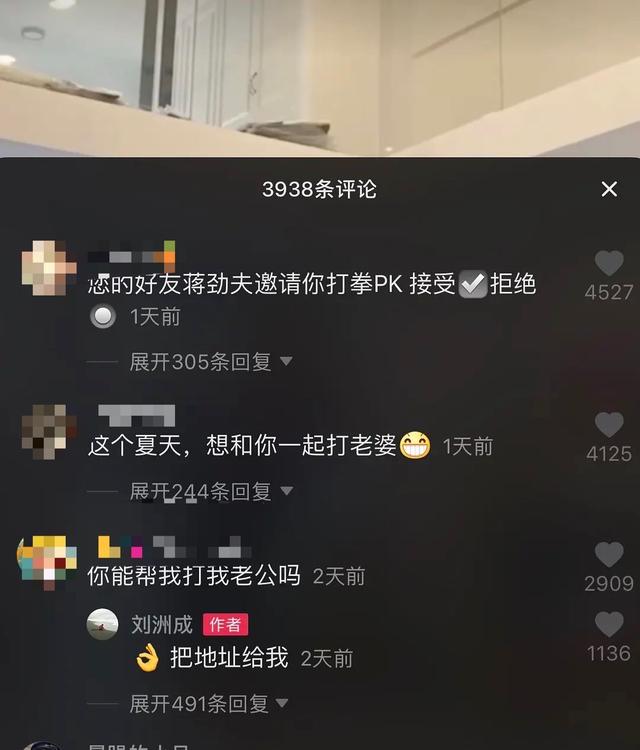640x750 pixels.
Task: Like the 想和你一起打老婆 comment
Action: (609, 425)
